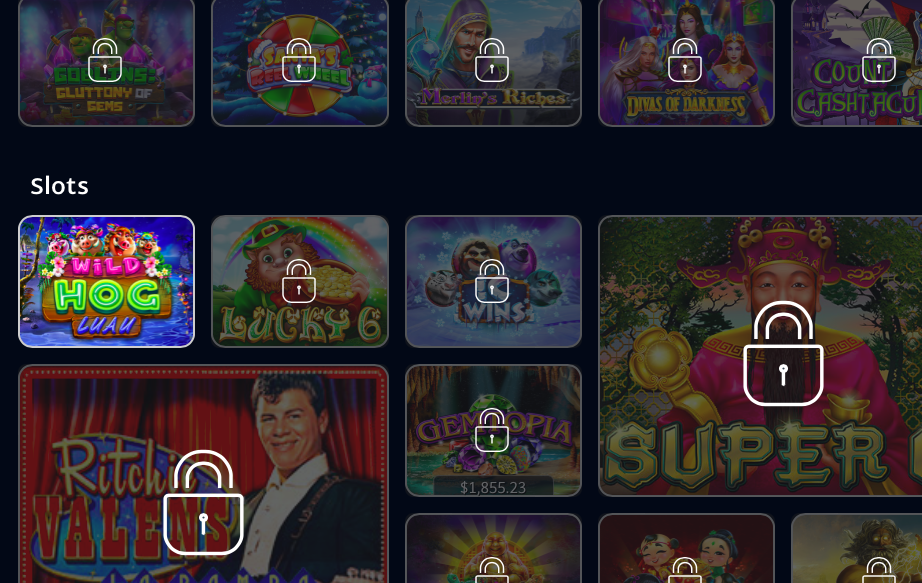The image size is (922, 583).
Task: Tap the Divas of Darkness game tile
Action: point(686,62)
